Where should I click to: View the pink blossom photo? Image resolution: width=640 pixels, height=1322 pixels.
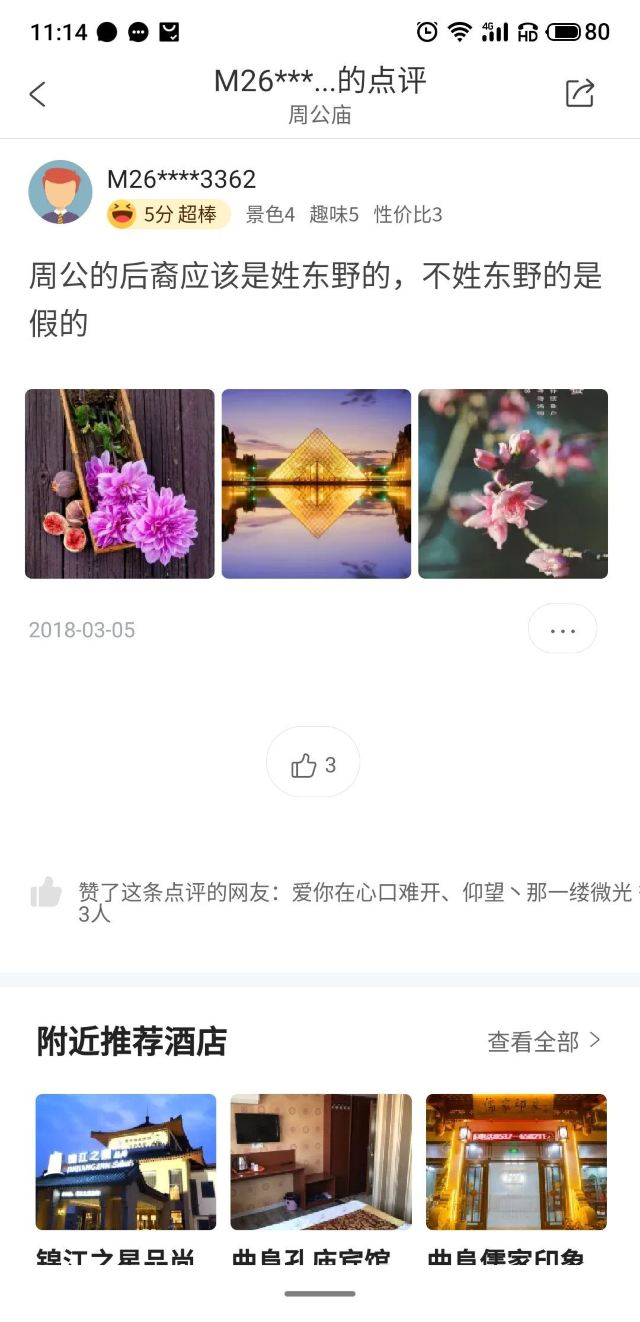pyautogui.click(x=513, y=484)
